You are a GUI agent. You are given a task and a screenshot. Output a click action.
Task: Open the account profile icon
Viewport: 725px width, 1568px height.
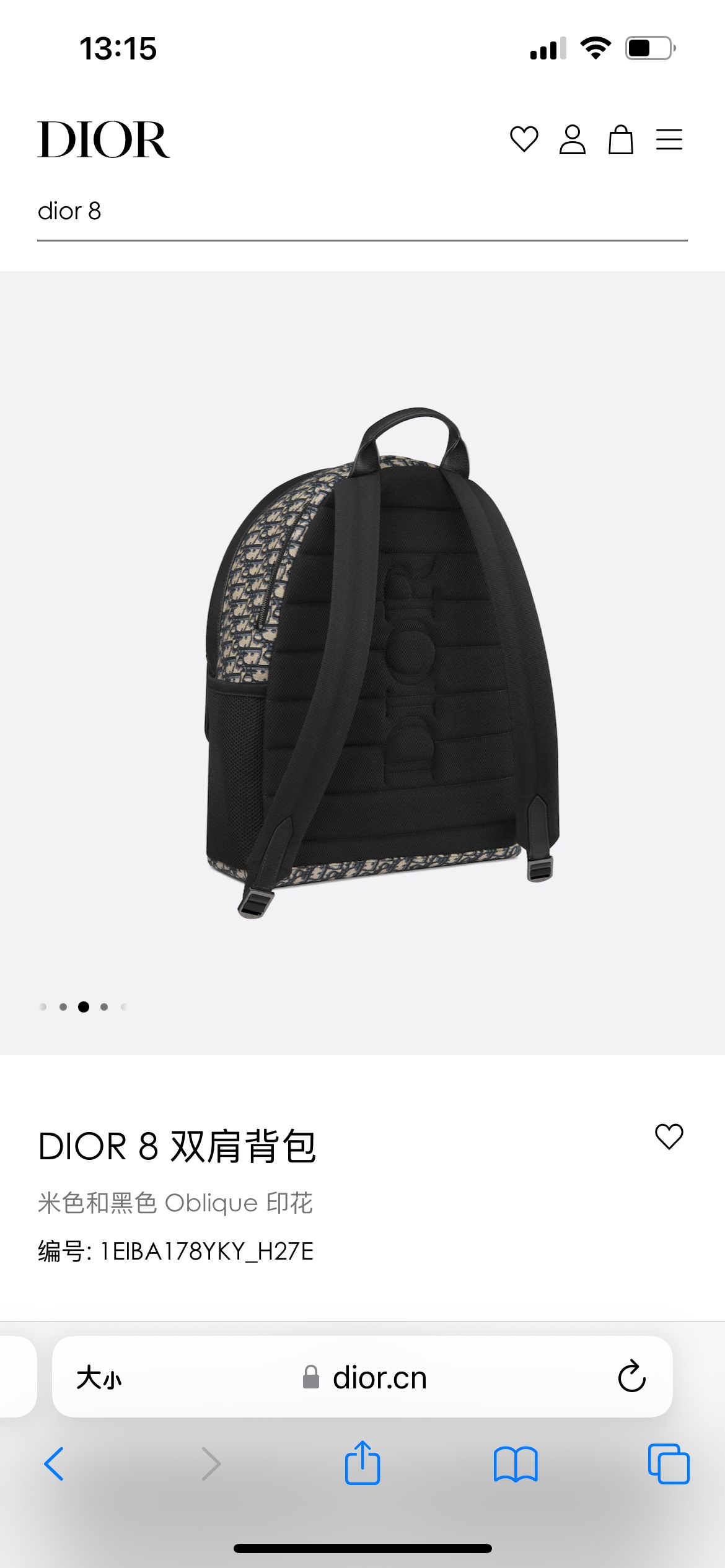tap(572, 139)
